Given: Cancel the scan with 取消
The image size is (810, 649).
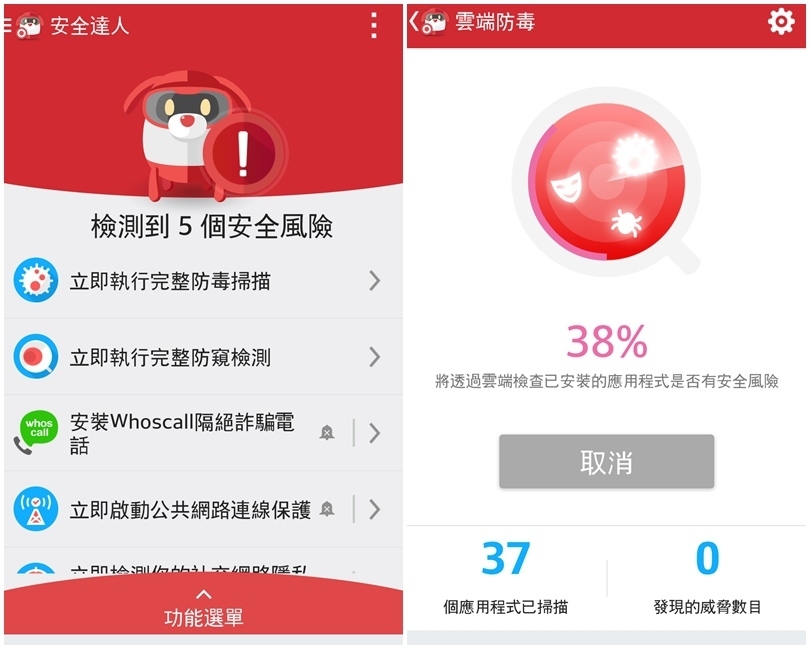Looking at the screenshot, I should tap(606, 462).
